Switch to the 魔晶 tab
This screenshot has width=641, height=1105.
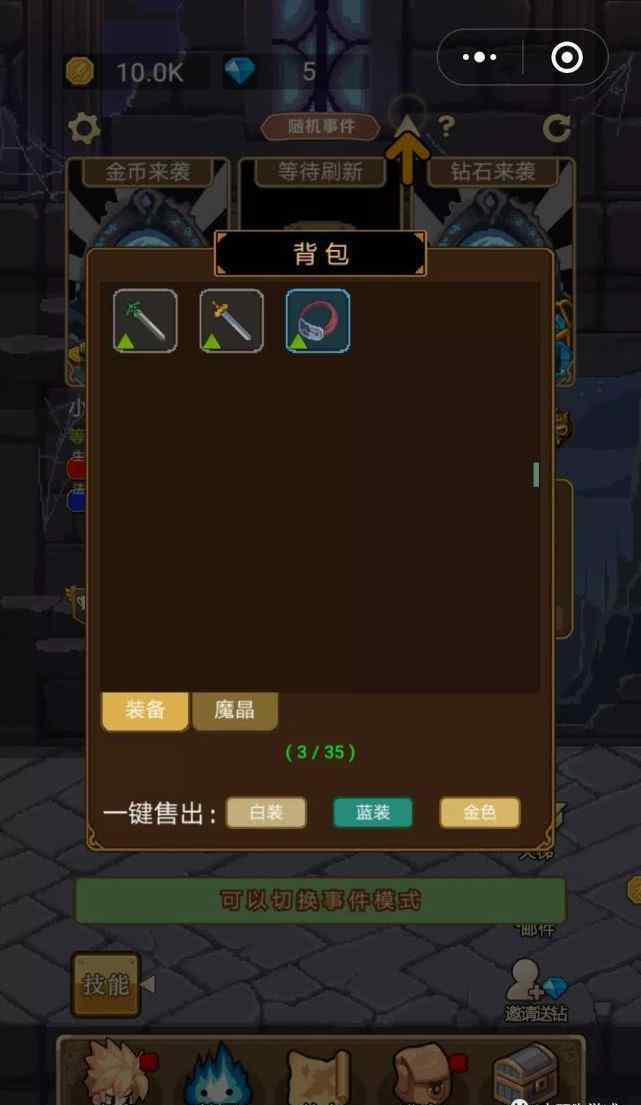[x=235, y=710]
